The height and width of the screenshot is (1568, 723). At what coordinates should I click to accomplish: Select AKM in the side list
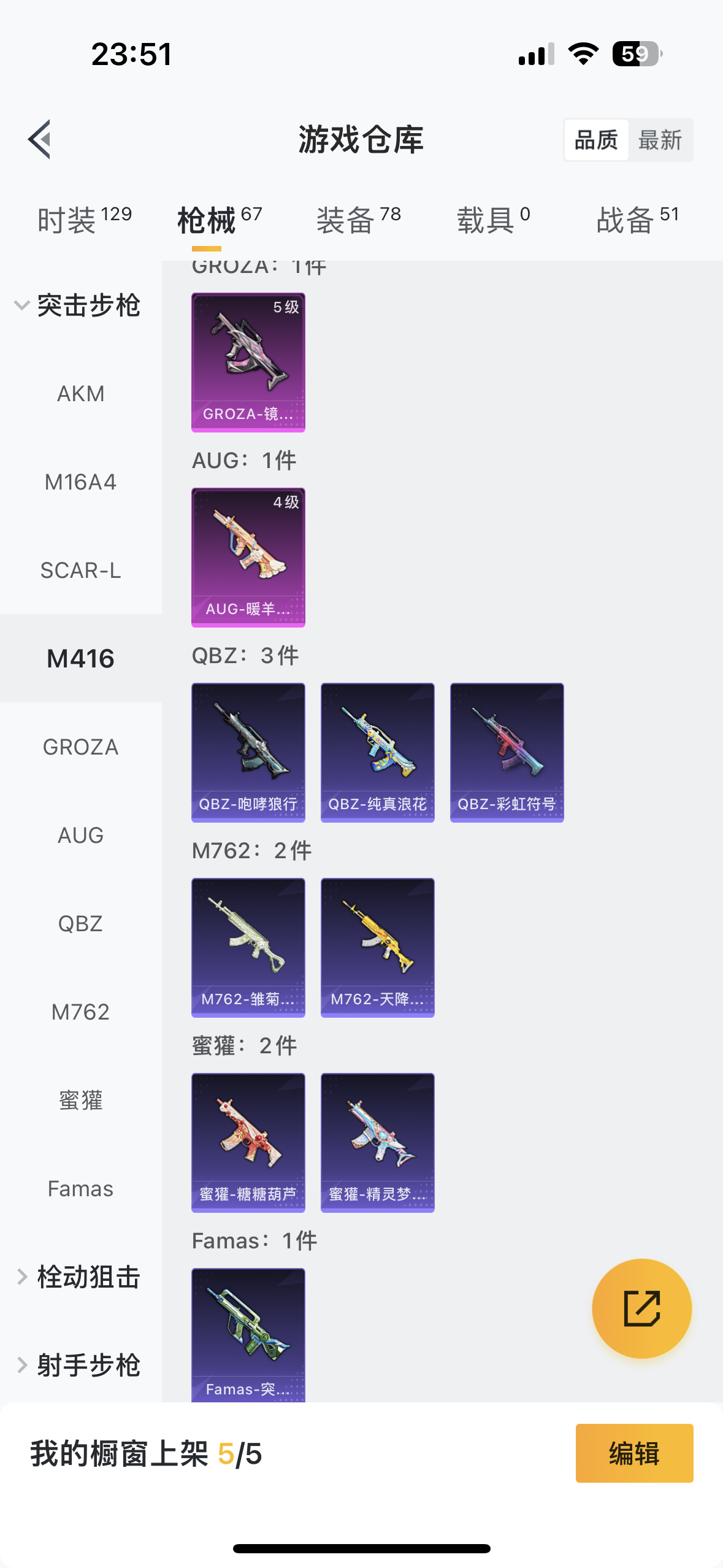80,394
